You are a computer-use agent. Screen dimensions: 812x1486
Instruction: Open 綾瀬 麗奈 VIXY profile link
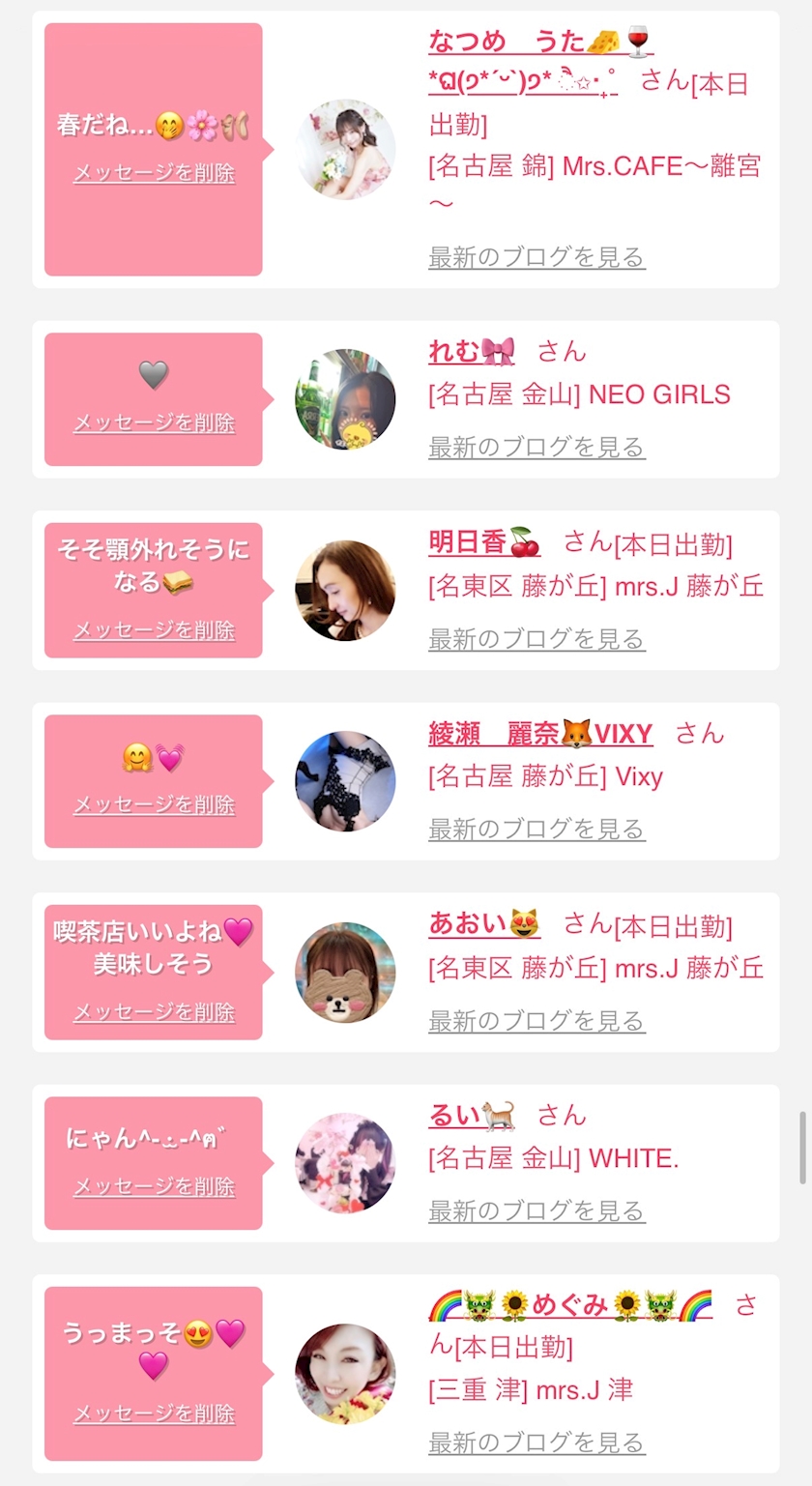pyautogui.click(x=539, y=734)
